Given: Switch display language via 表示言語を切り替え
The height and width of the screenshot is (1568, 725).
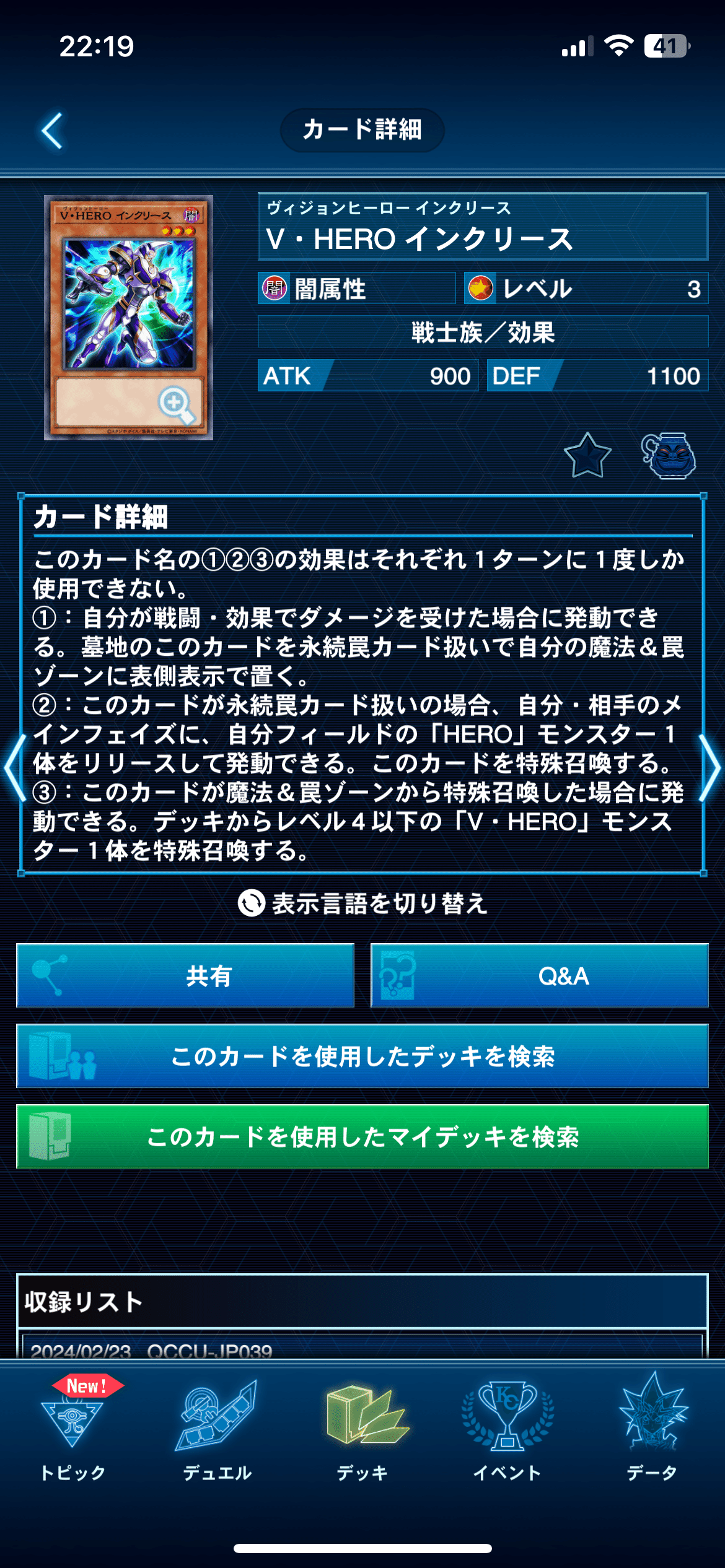Looking at the screenshot, I should click(x=362, y=904).
